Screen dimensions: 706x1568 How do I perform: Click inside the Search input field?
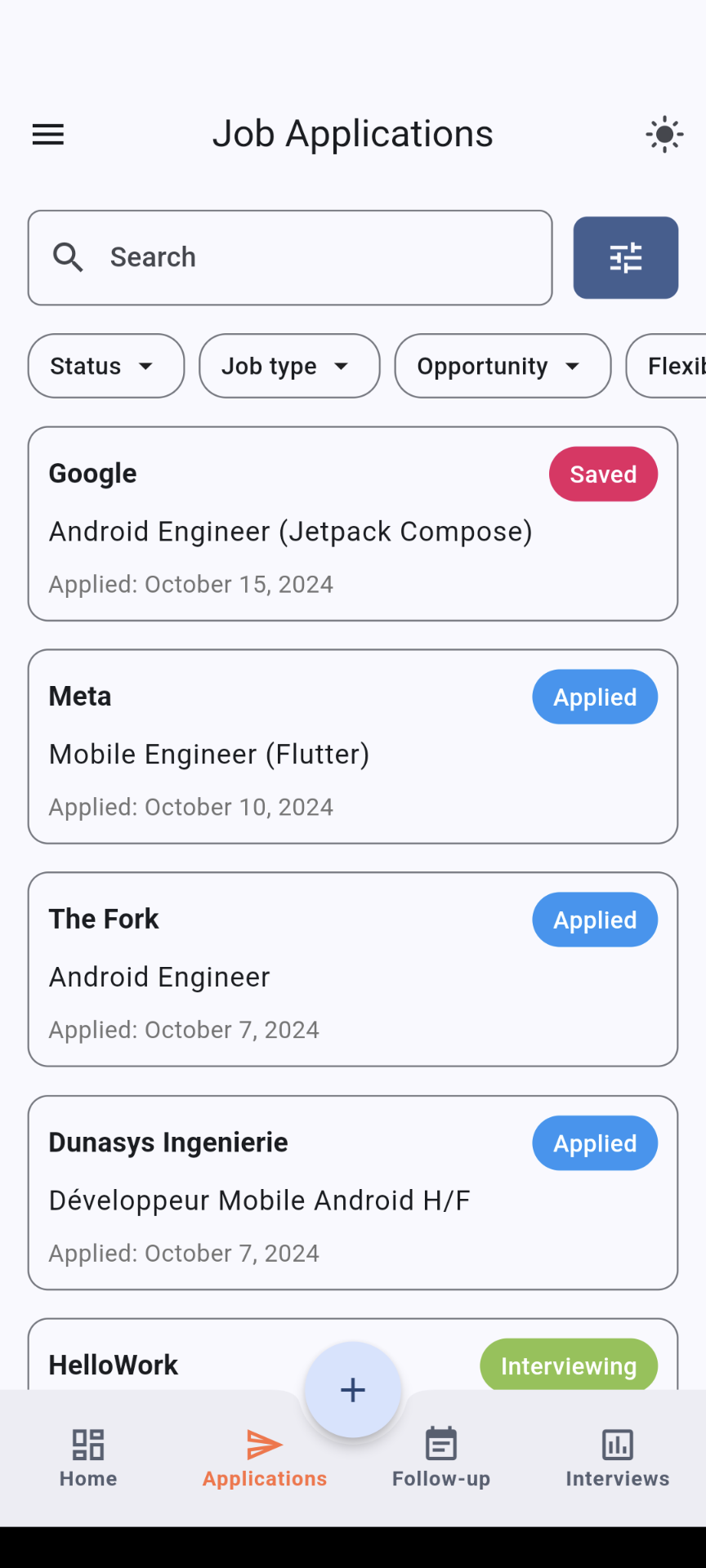[x=286, y=257]
